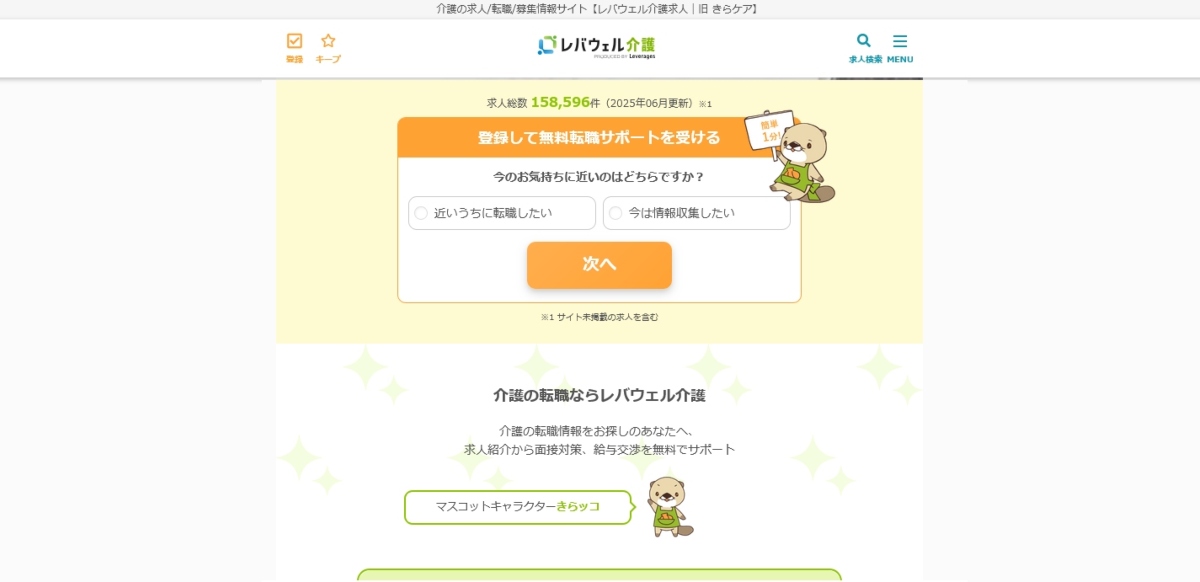Open 求人検索 job search
Viewport: 1200px width, 582px height.
pos(865,47)
